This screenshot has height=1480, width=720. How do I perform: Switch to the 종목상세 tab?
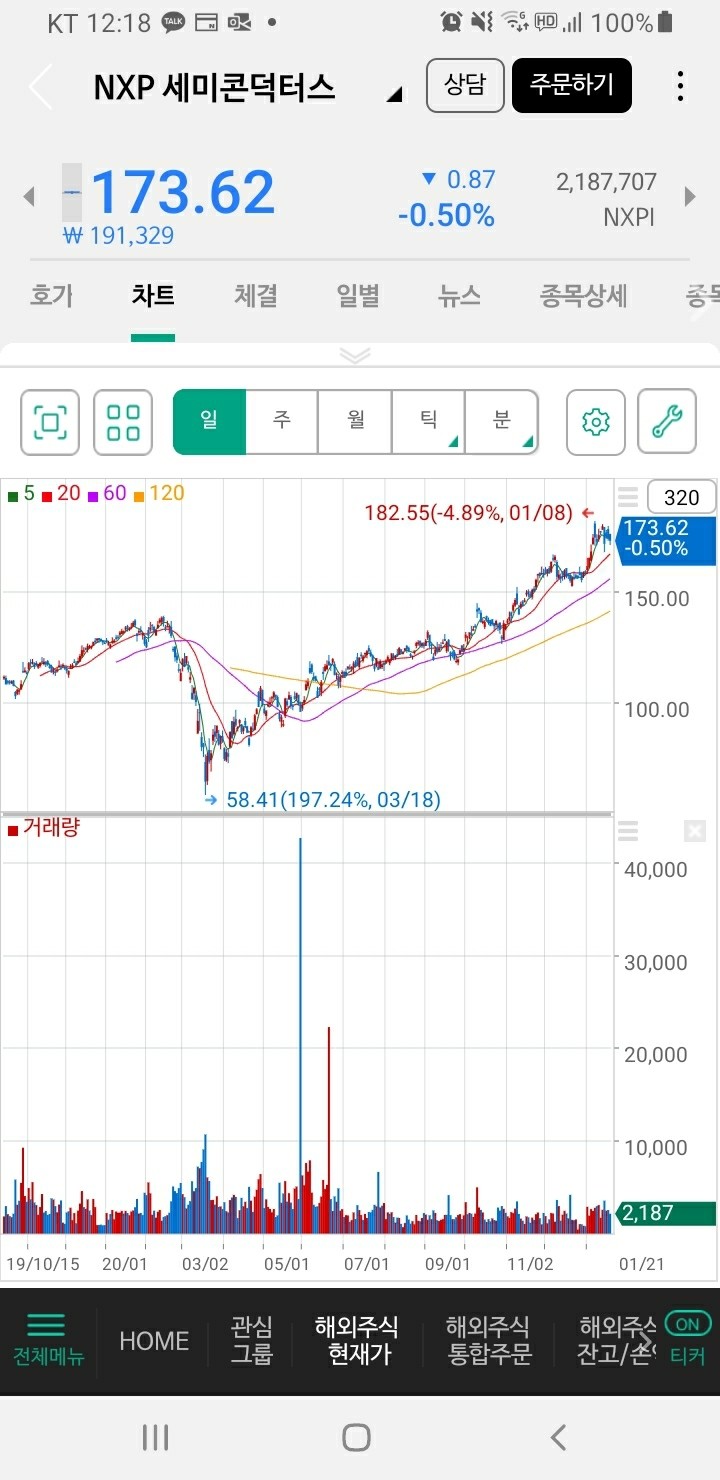[583, 296]
